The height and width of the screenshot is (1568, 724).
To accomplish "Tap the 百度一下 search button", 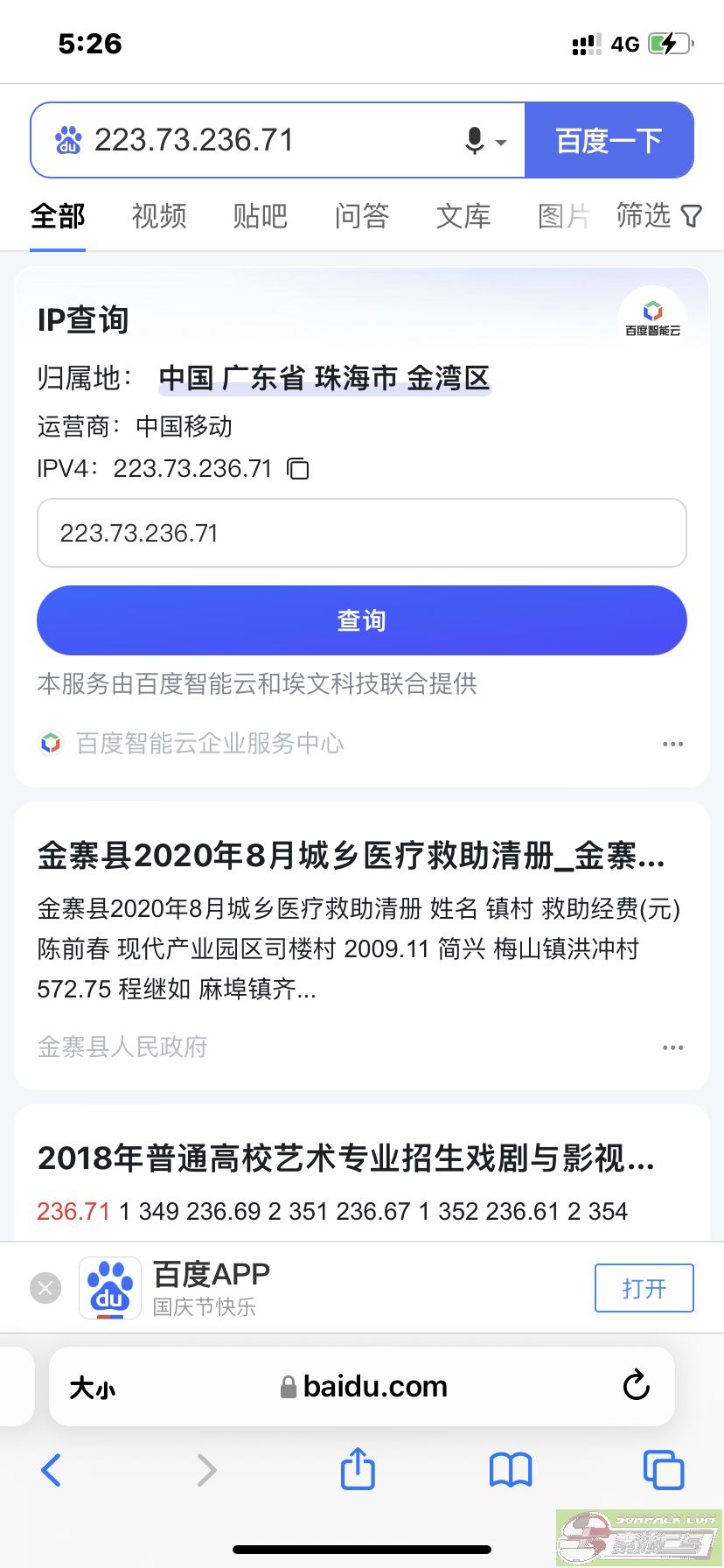I will click(609, 140).
